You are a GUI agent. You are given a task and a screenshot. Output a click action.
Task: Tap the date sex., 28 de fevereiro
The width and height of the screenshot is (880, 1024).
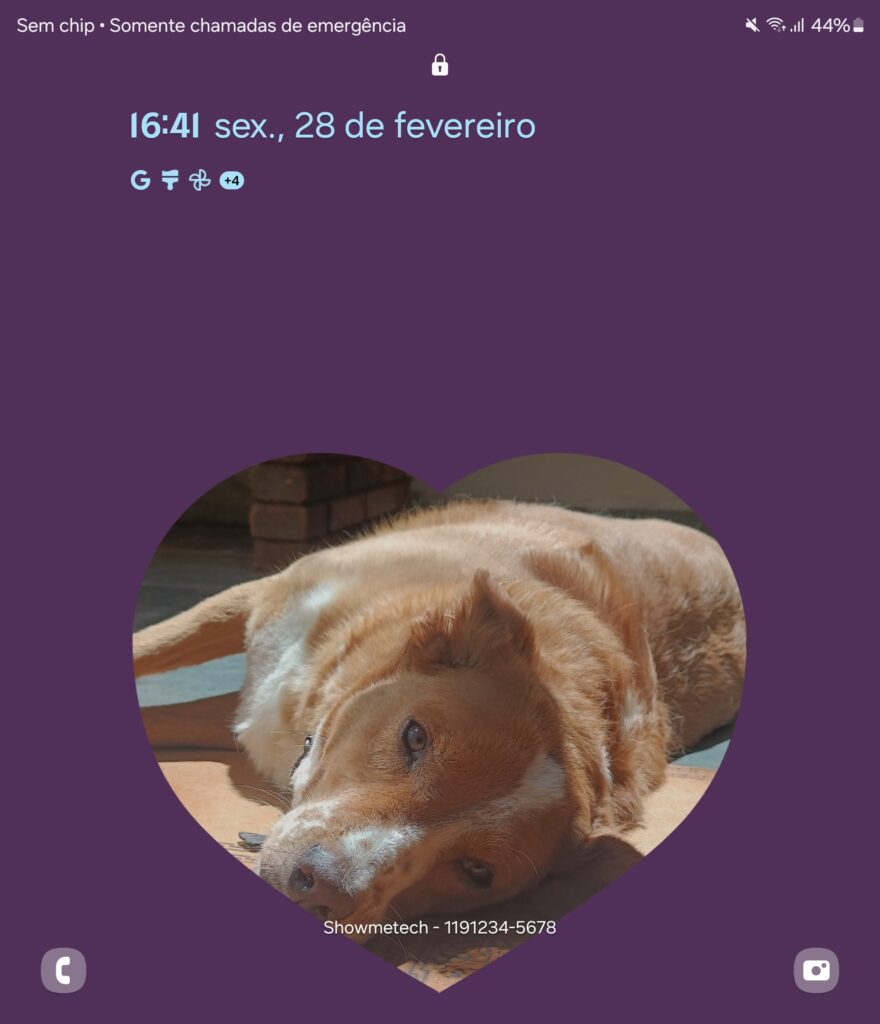[x=375, y=126]
